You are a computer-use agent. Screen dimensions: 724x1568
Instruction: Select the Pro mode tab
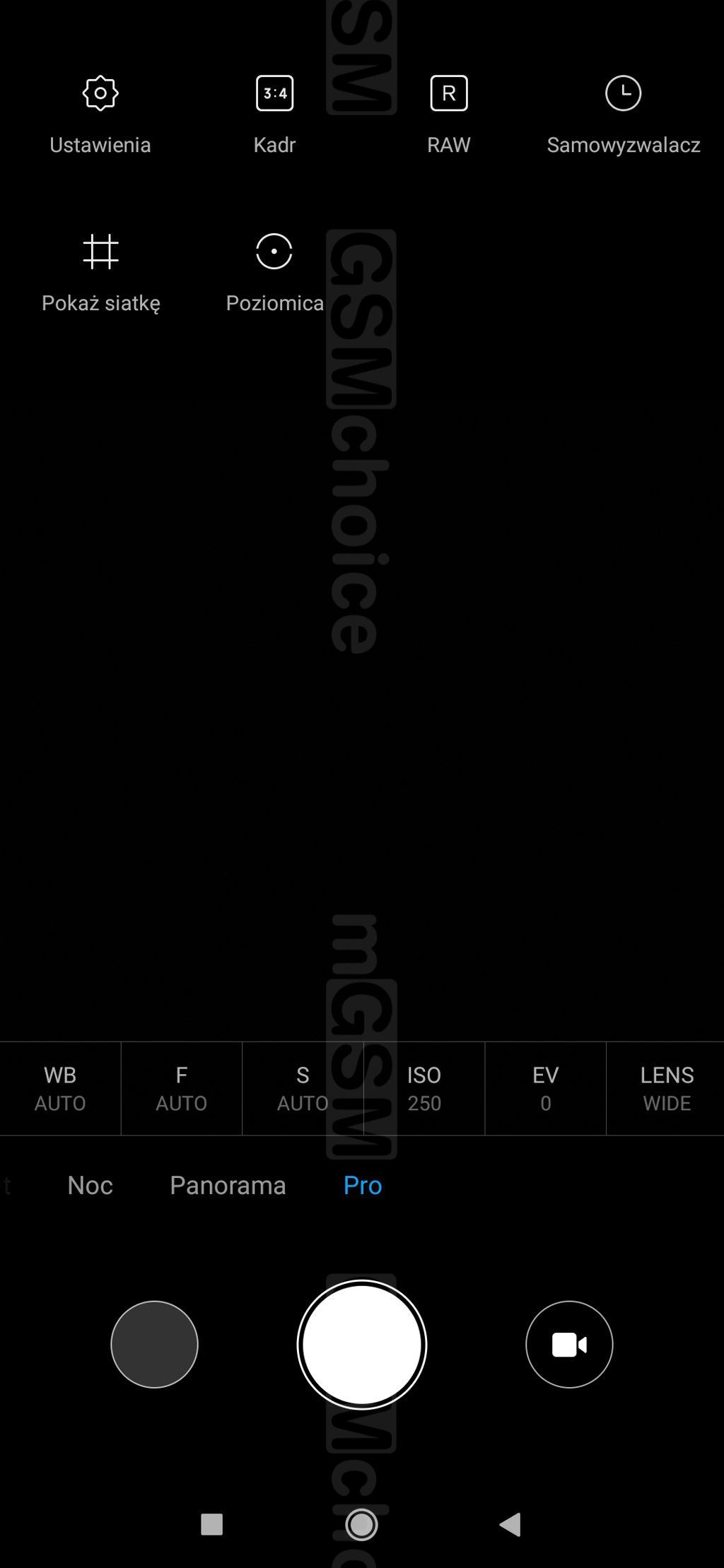[362, 1185]
